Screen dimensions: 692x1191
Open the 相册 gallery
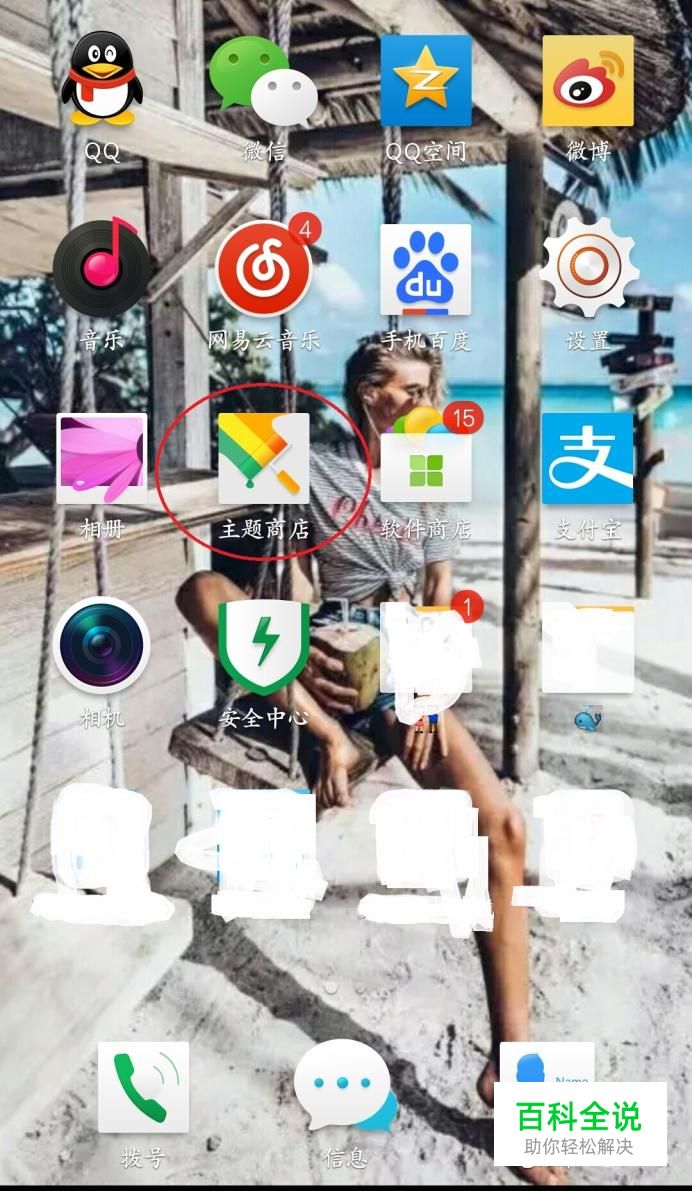tap(101, 458)
